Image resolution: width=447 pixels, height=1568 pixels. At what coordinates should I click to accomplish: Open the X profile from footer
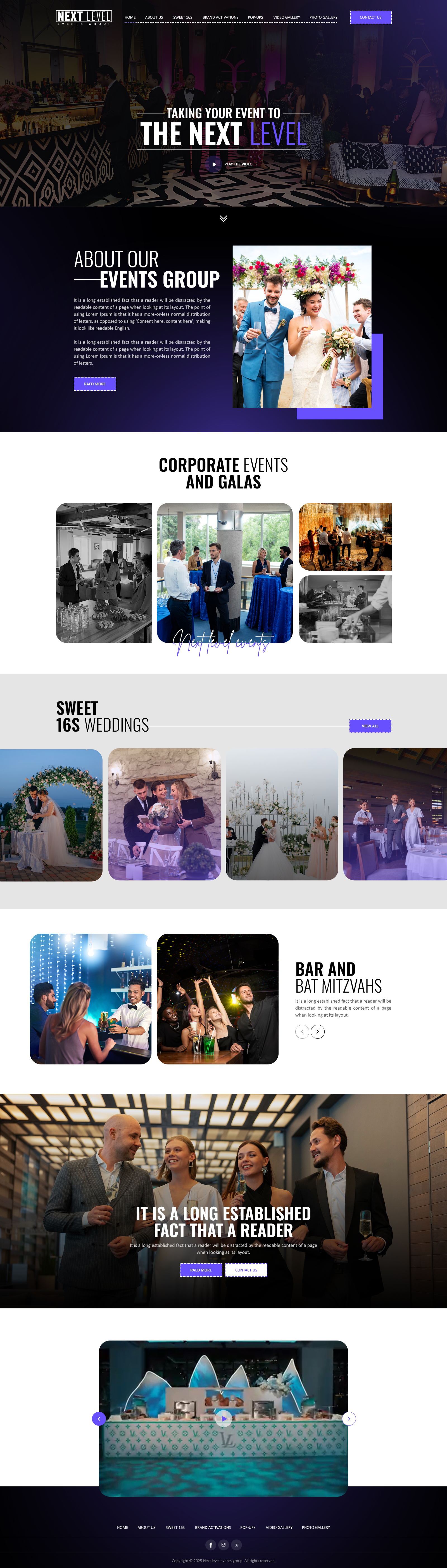tap(237, 1545)
